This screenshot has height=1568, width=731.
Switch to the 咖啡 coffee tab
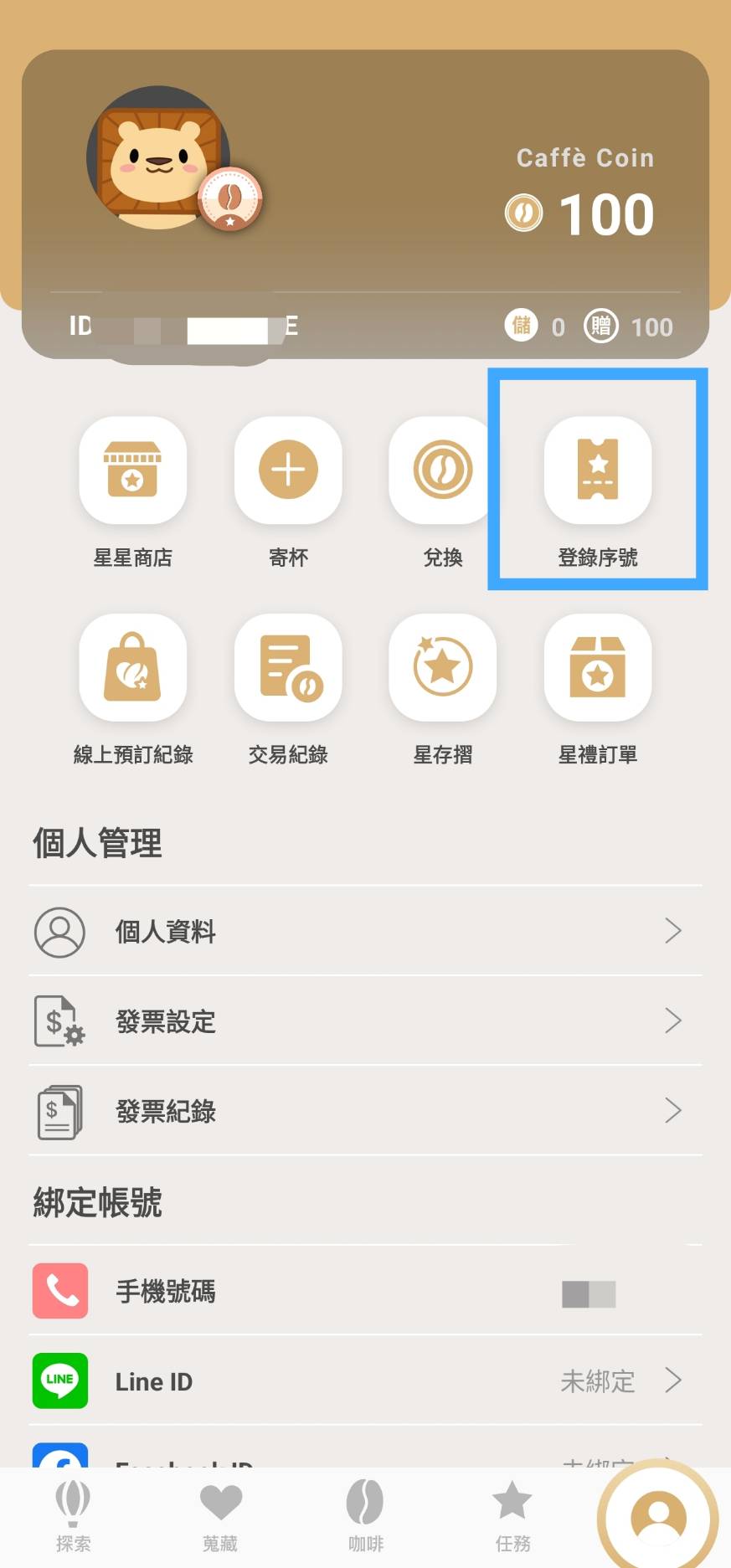click(366, 1516)
